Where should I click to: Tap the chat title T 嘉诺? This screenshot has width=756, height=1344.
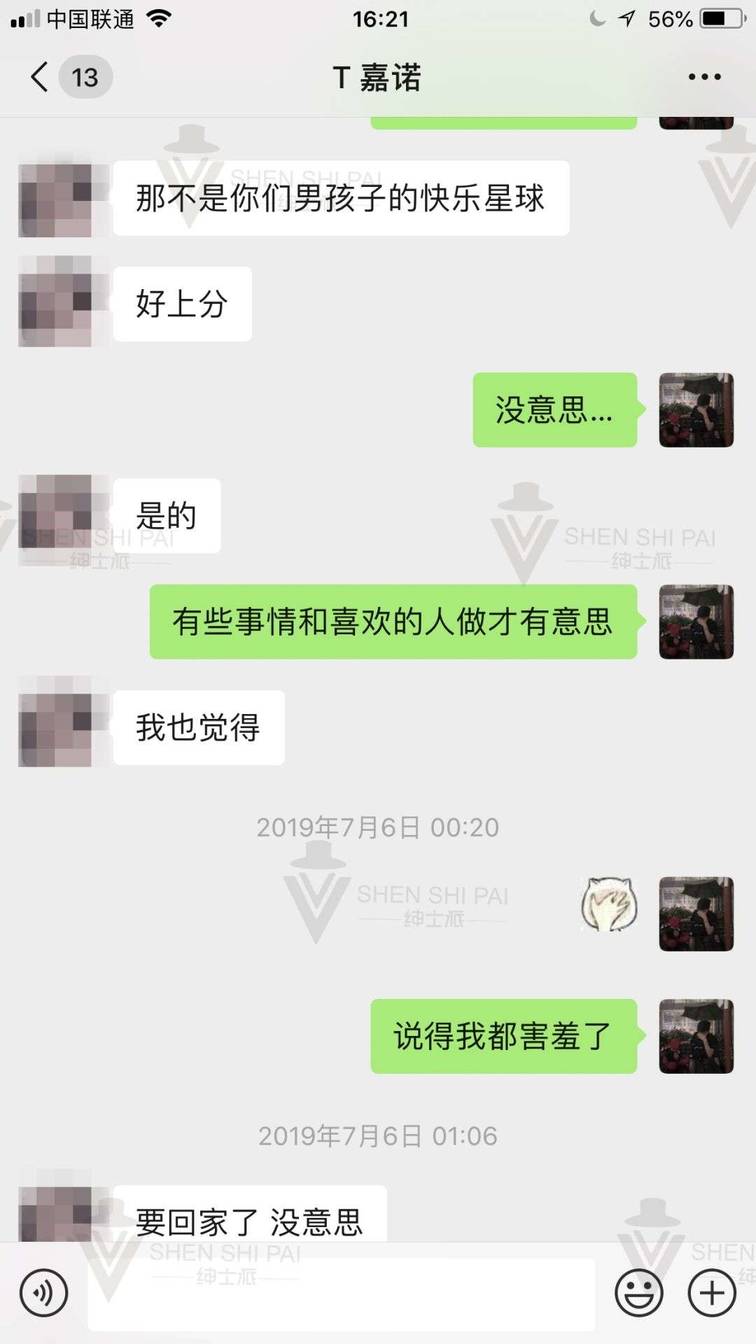378,76
